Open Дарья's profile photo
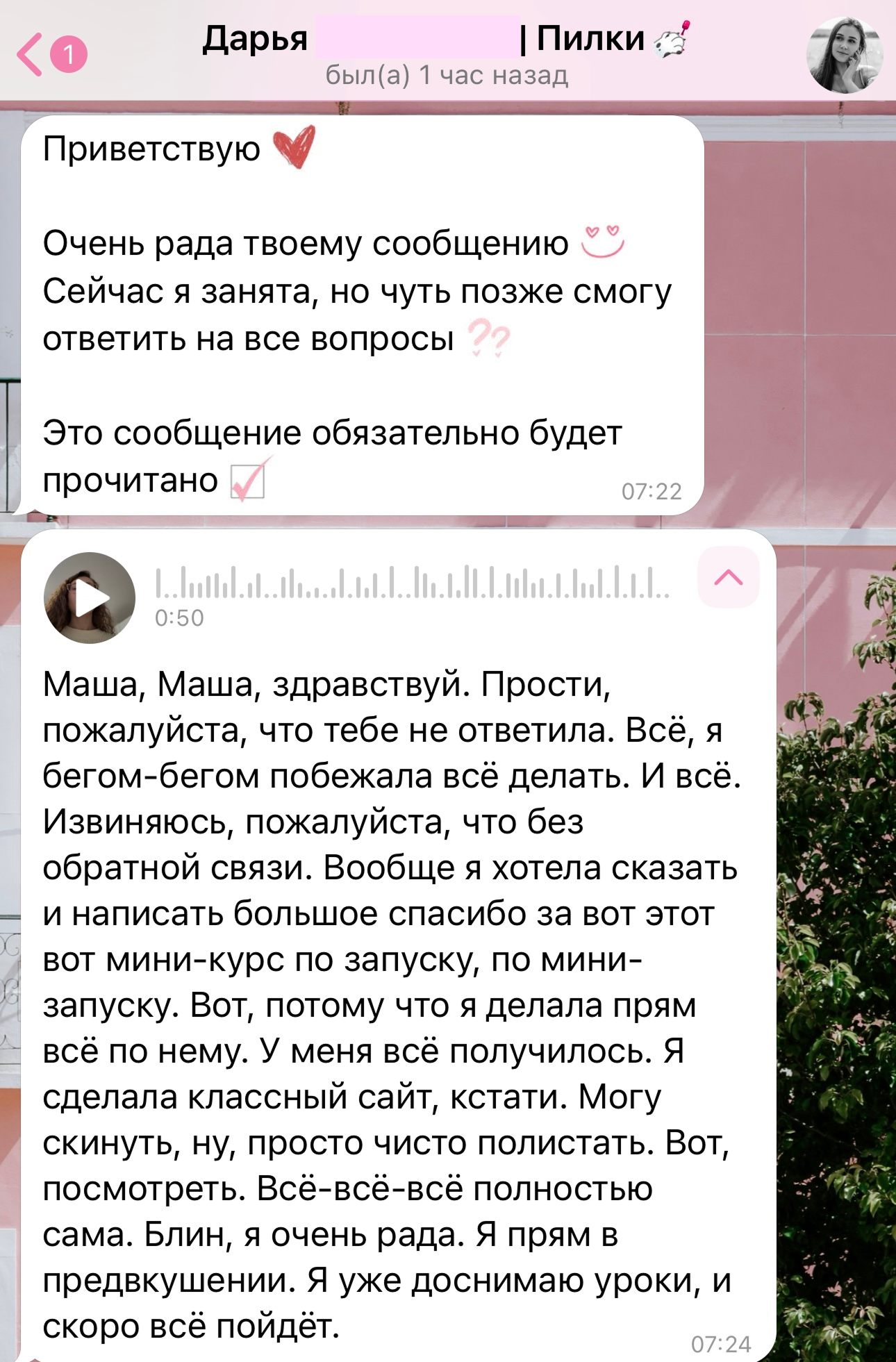 (843, 55)
